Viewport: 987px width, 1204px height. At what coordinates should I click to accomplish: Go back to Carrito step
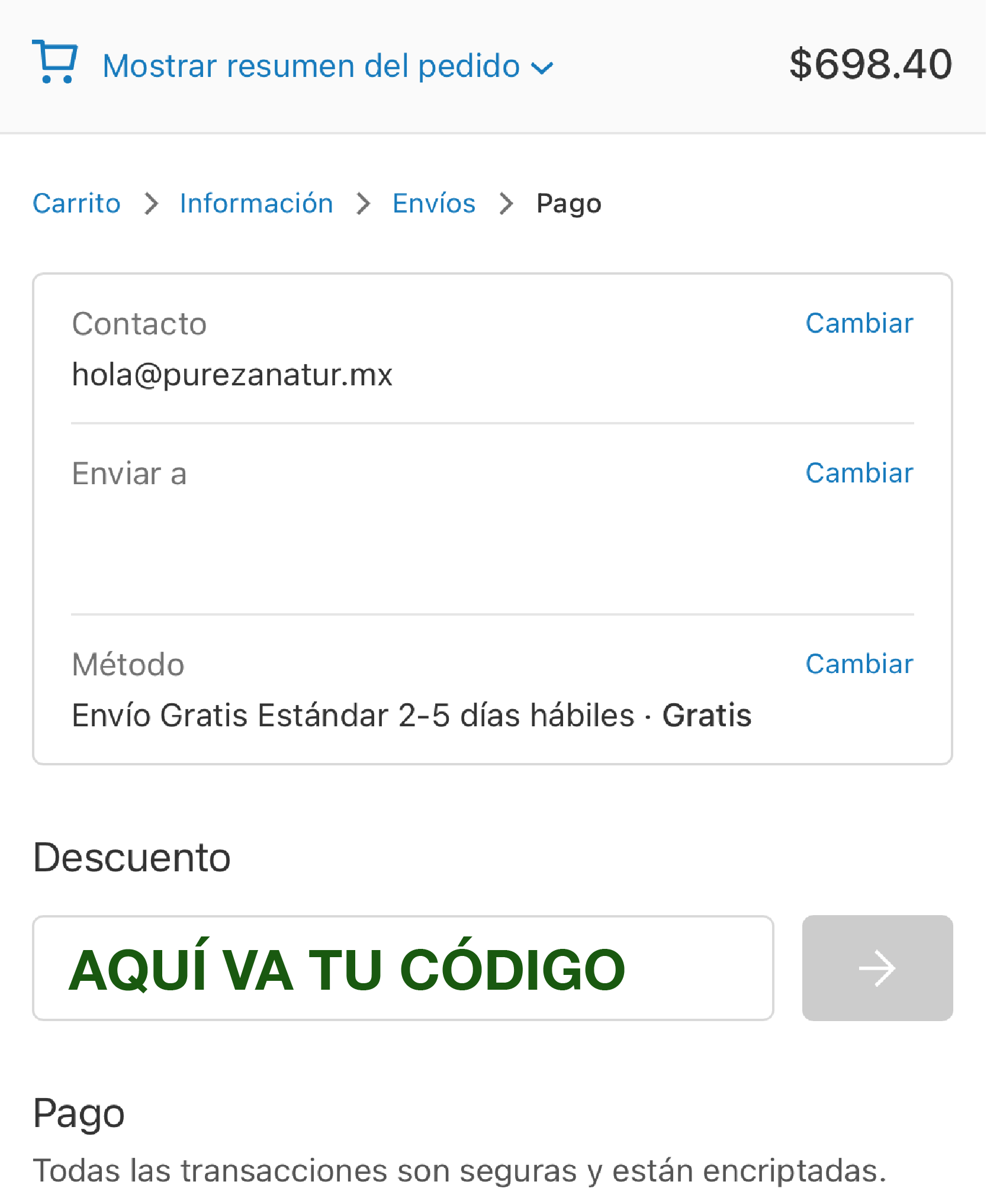coord(76,204)
